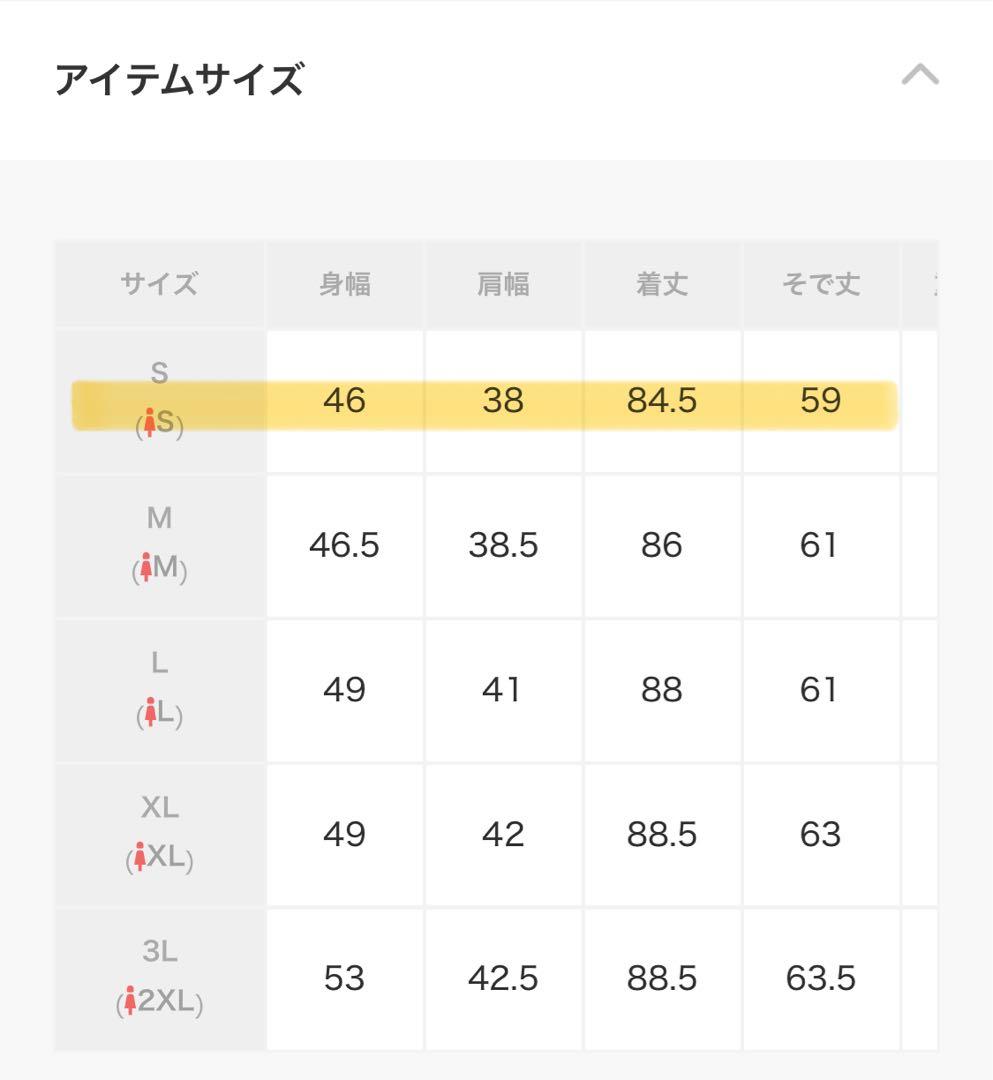Image resolution: width=993 pixels, height=1080 pixels.
Task: Click the アイテムサイズ heading
Action: pyautogui.click(x=180, y=72)
